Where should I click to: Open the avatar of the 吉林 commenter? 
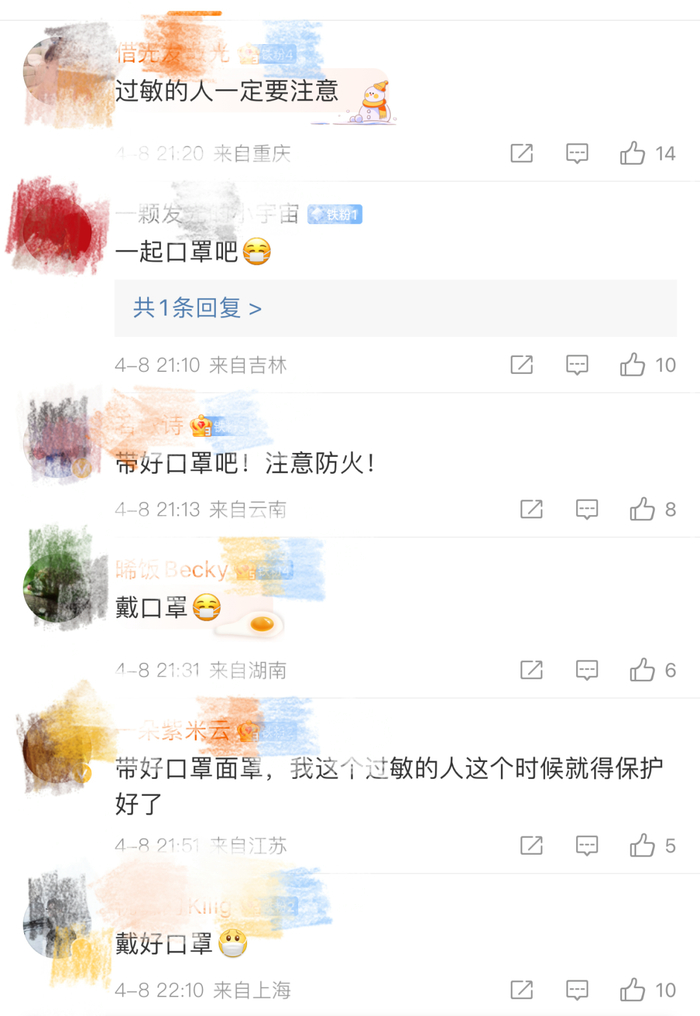(57, 230)
